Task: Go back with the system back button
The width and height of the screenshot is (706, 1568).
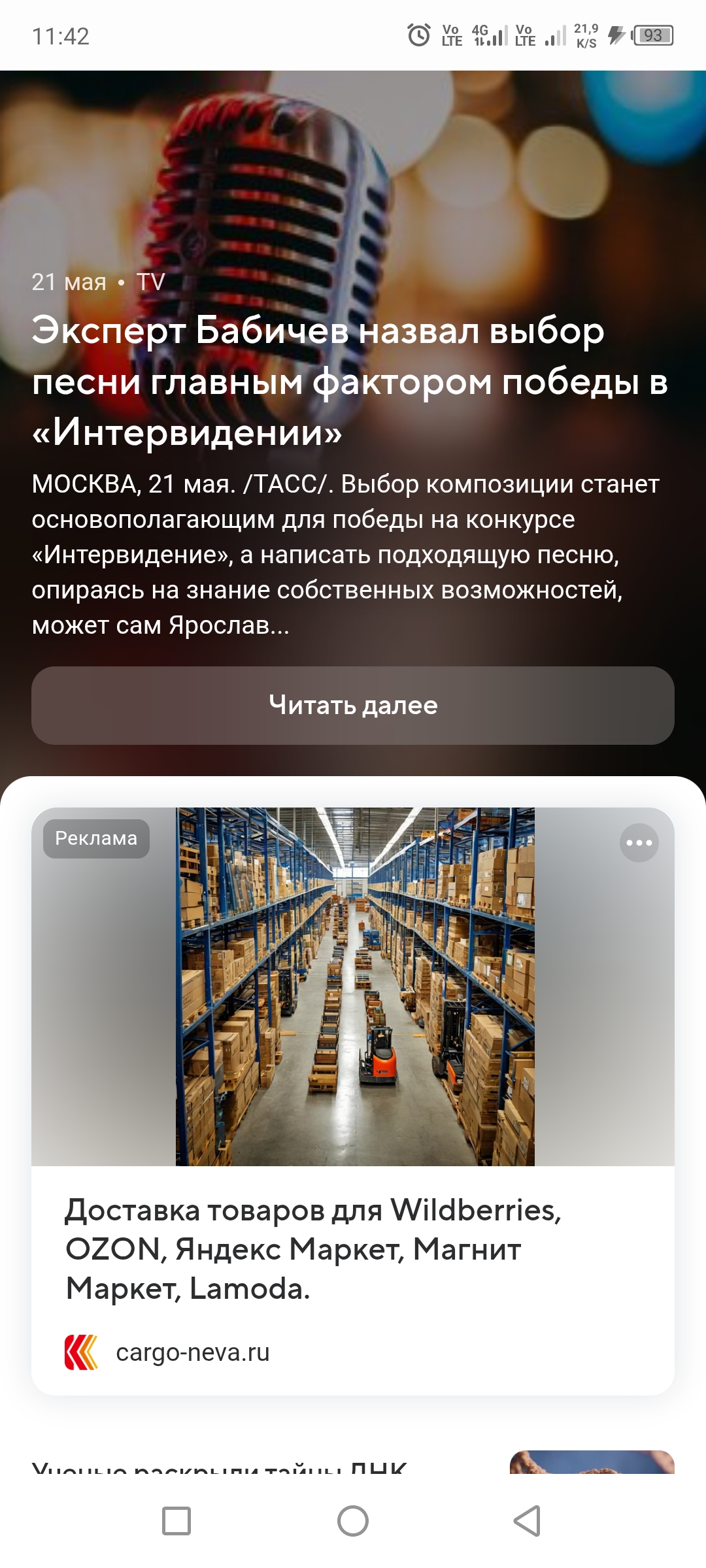Action: (x=527, y=1521)
